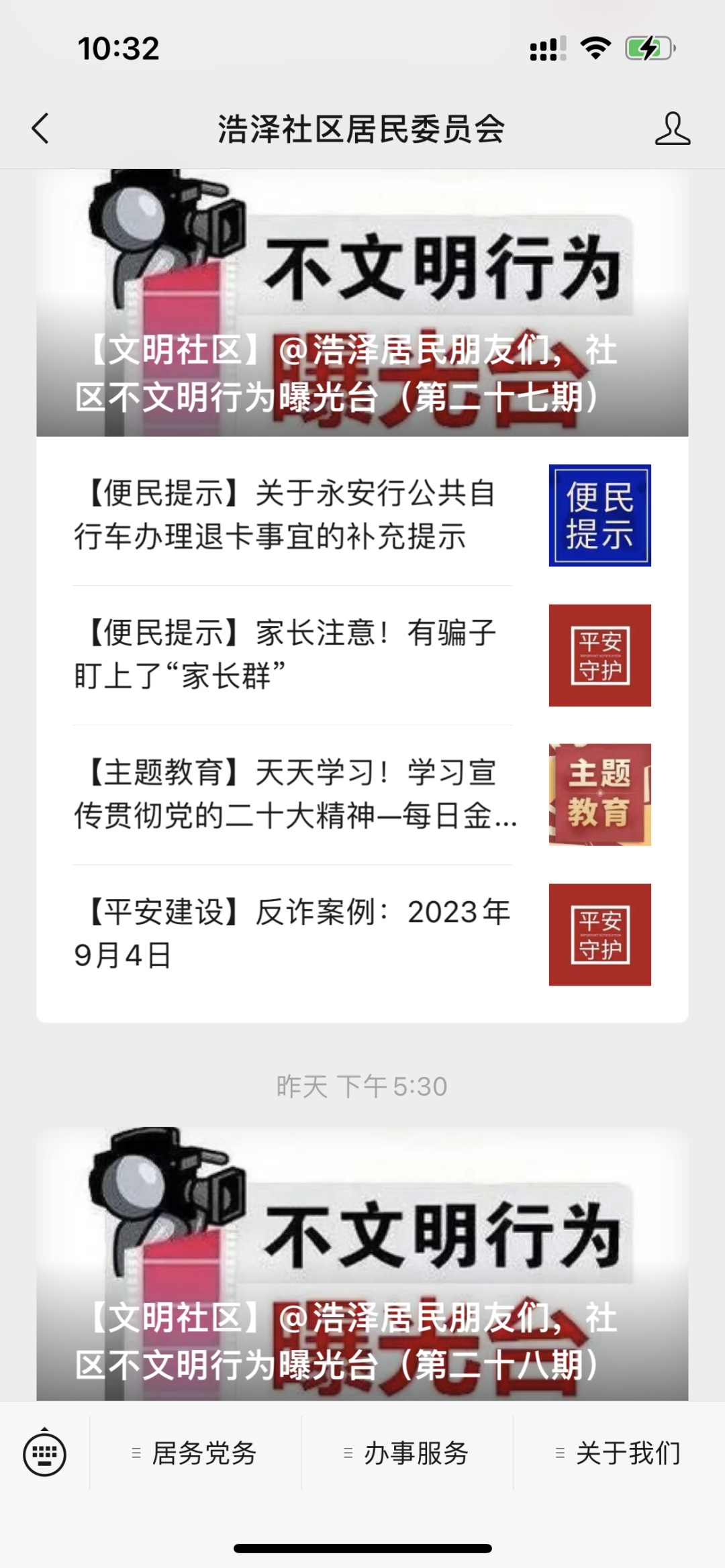Expand the 关于我们 menu
Viewport: 725px width, 1568px height.
coord(619,1454)
